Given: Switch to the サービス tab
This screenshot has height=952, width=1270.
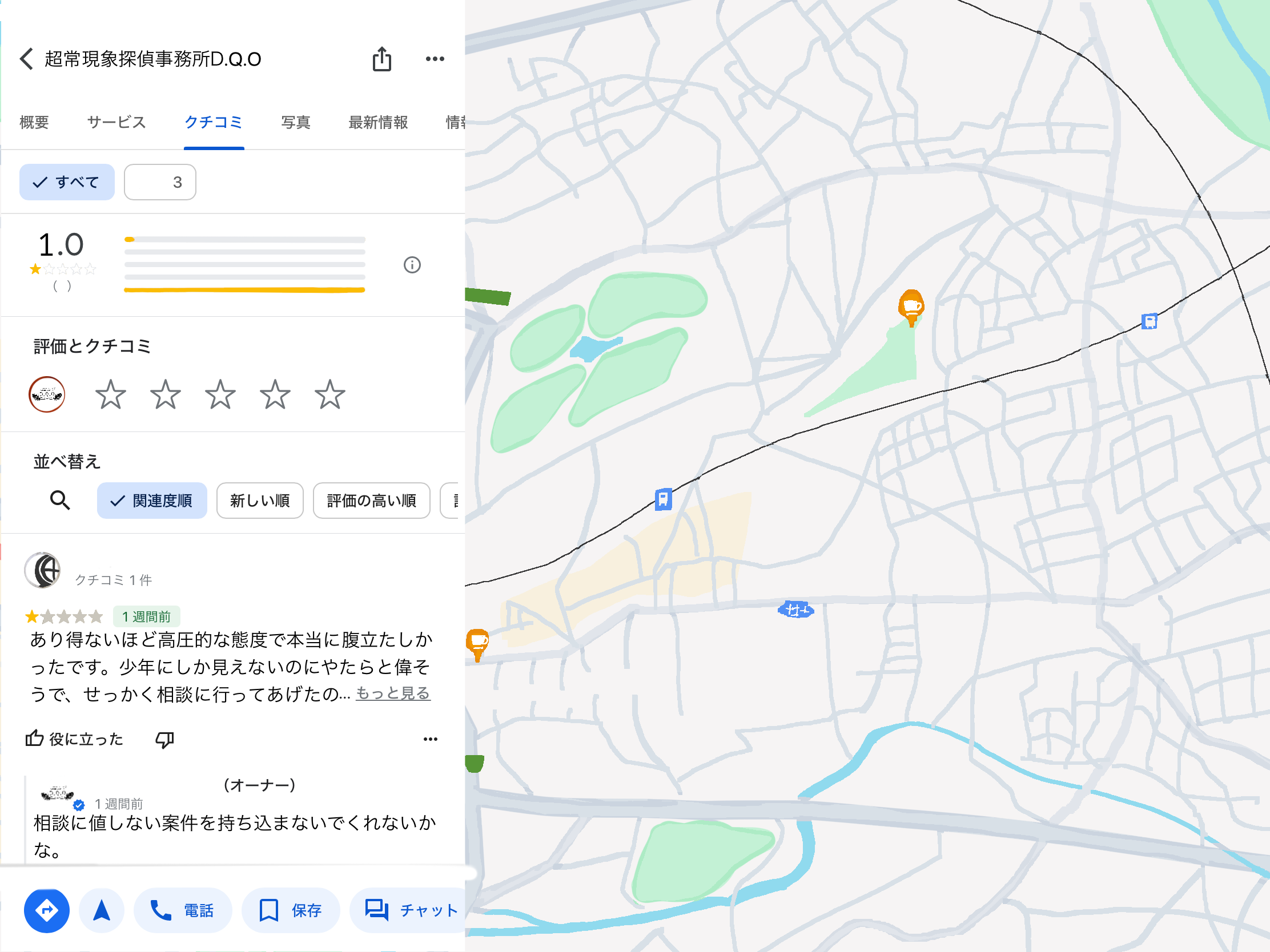Looking at the screenshot, I should click(x=116, y=122).
